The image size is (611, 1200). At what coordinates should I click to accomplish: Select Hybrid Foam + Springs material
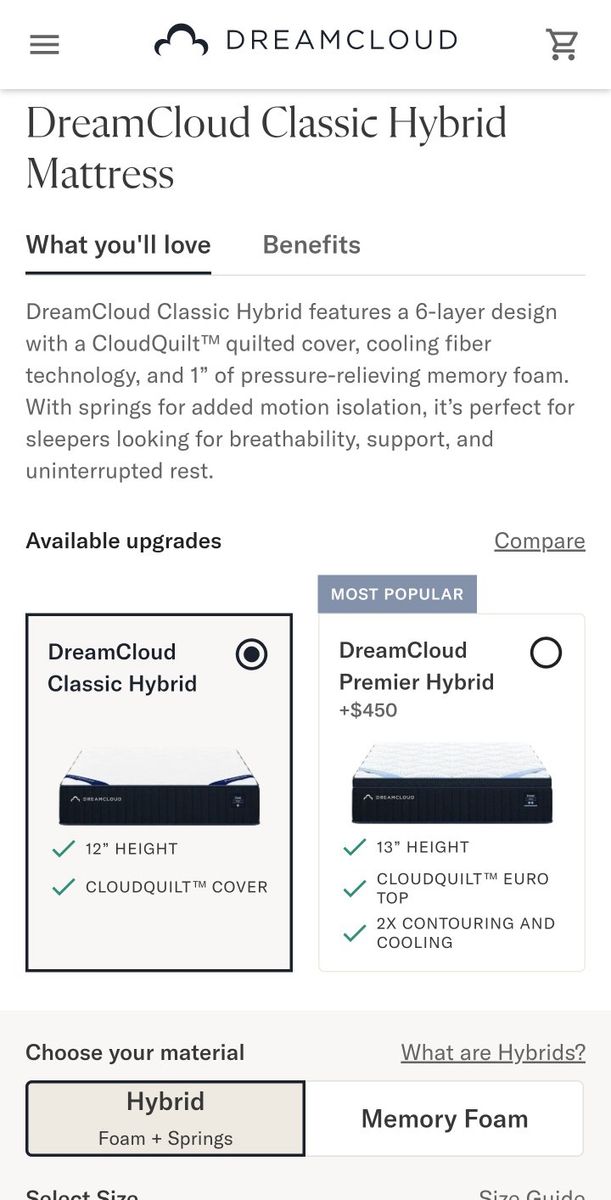pyautogui.click(x=166, y=1118)
